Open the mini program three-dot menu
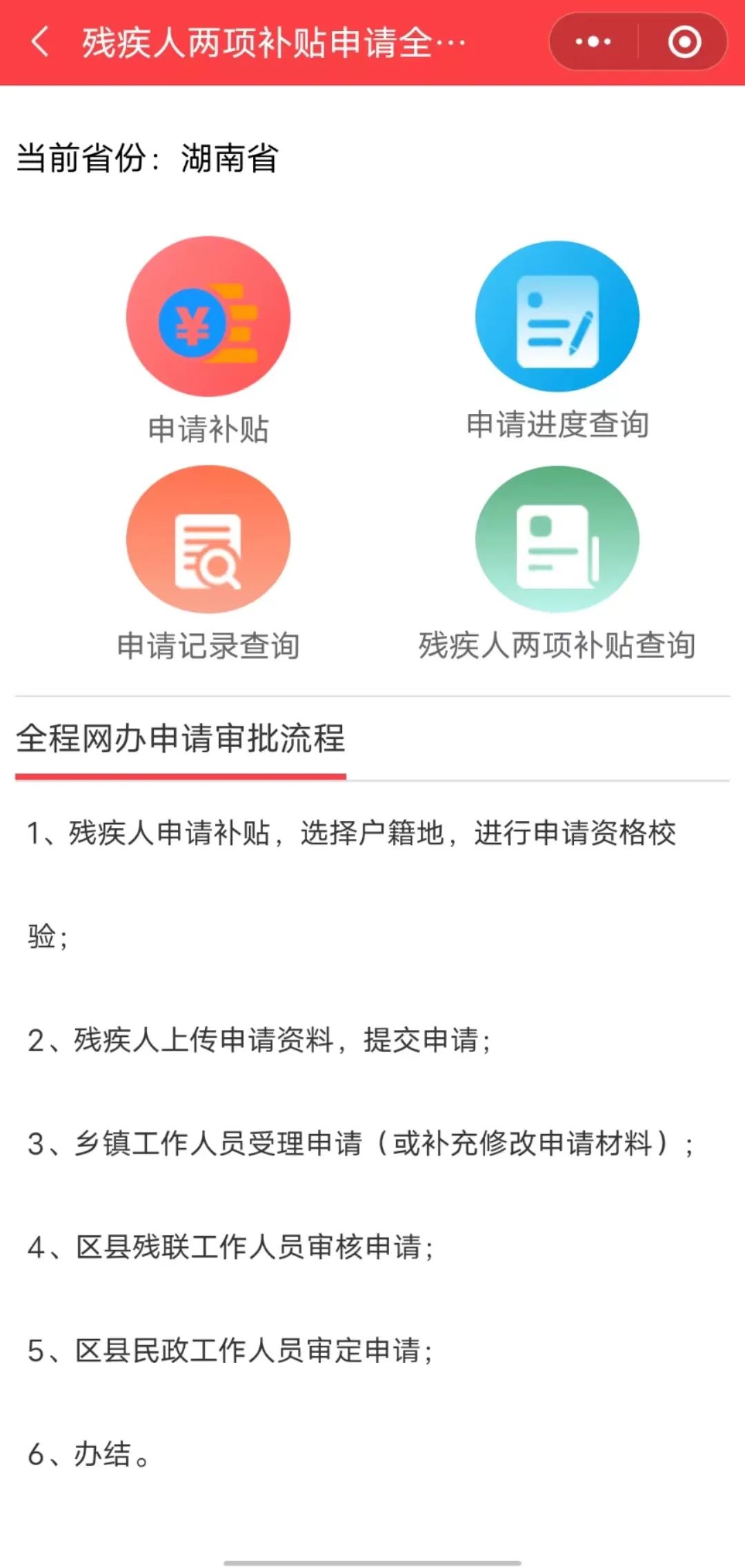Screen dimensions: 745x1568 (593, 42)
